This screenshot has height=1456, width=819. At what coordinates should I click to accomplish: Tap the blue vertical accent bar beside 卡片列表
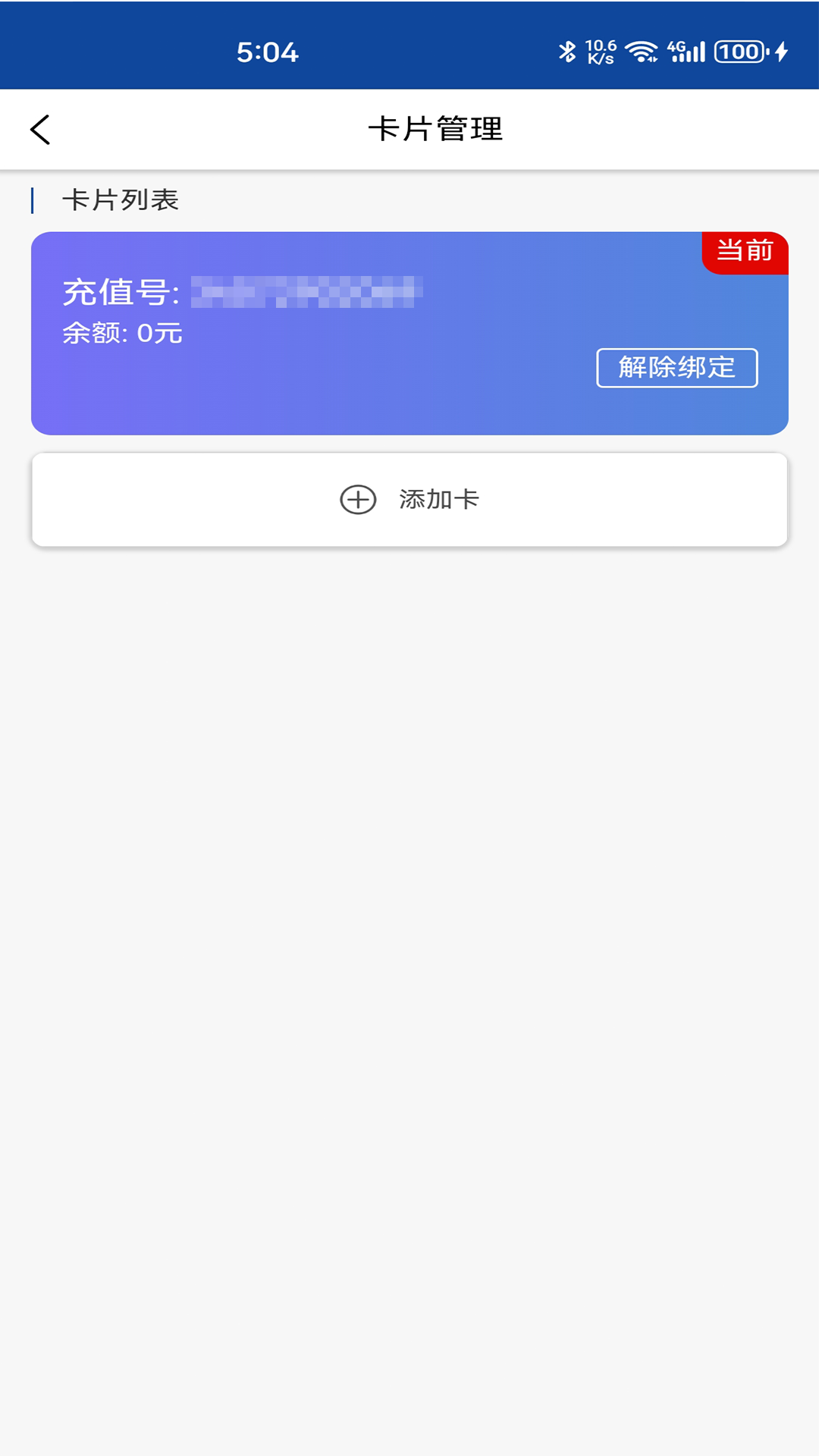(x=33, y=202)
